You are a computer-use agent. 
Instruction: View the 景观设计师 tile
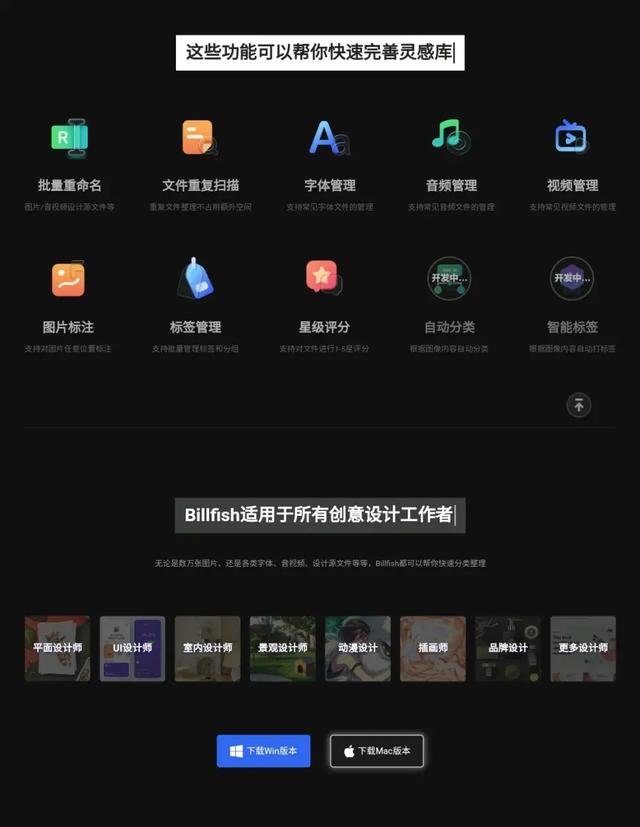pyautogui.click(x=282, y=648)
